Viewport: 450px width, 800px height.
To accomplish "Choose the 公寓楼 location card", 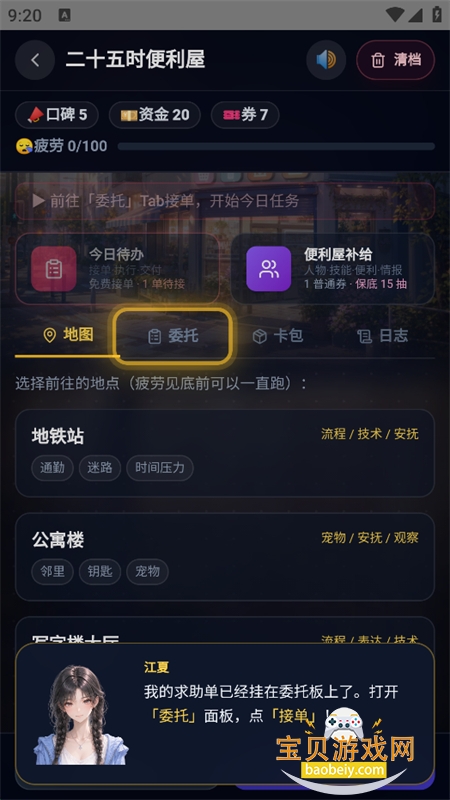I will [x=225, y=557].
